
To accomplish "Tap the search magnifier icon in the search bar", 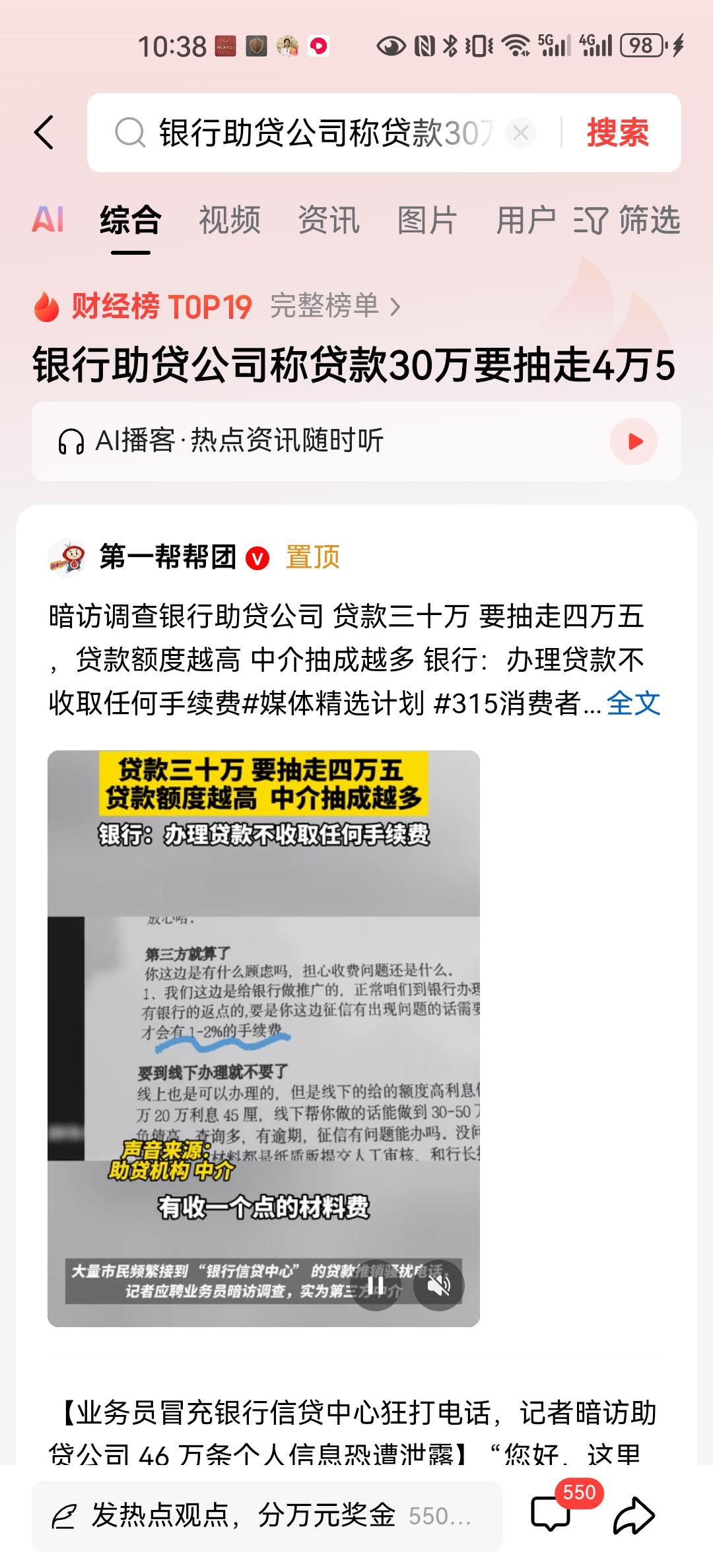I will pos(130,131).
